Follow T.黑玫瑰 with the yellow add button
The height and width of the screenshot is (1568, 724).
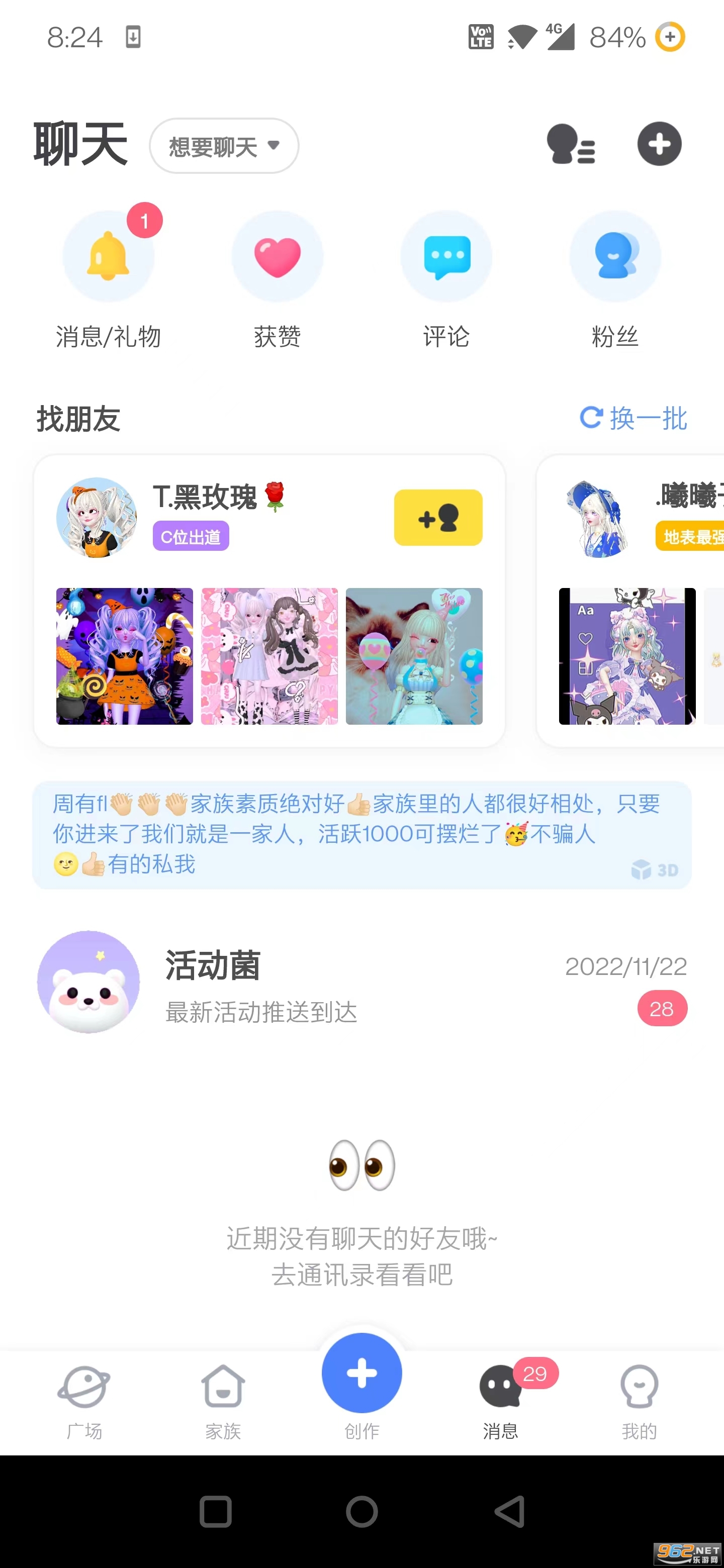(x=438, y=518)
